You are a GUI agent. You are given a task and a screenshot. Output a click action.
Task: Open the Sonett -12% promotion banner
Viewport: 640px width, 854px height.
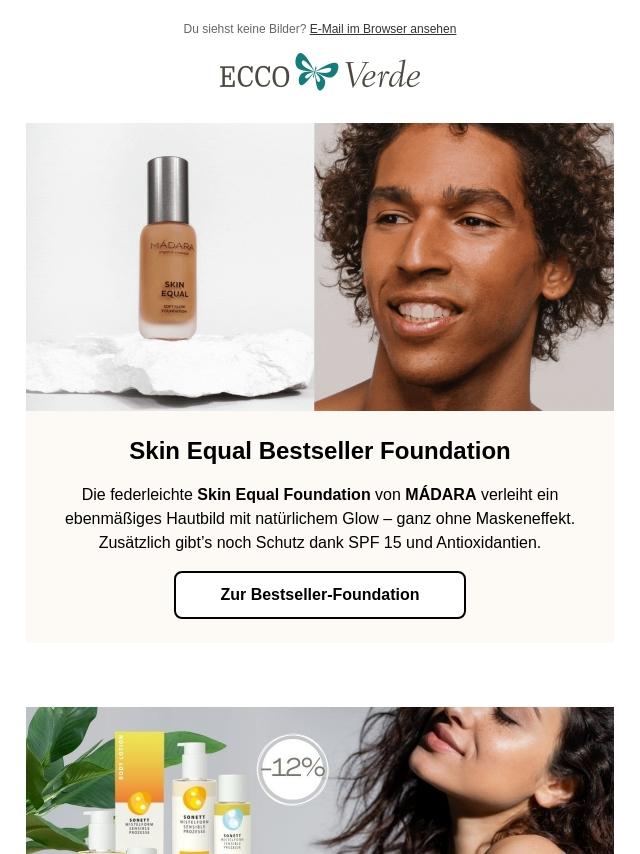pos(320,780)
